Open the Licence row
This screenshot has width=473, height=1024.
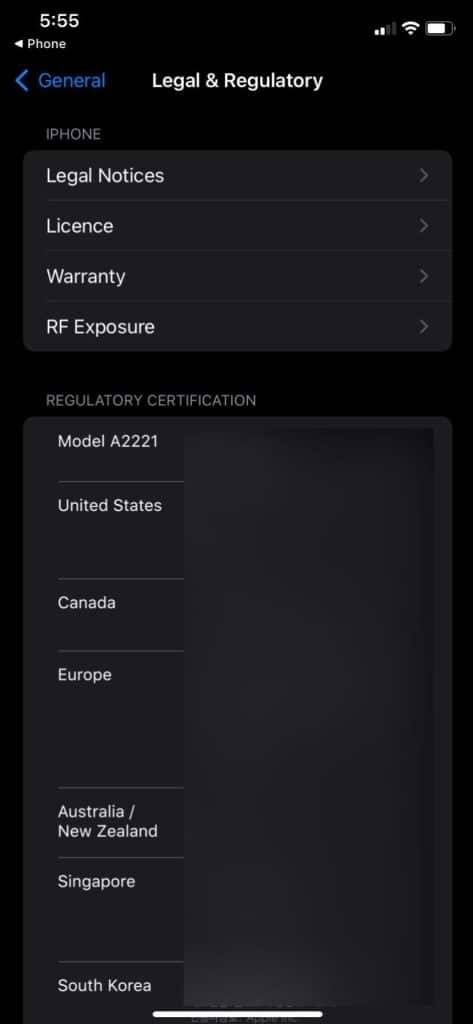click(x=237, y=226)
